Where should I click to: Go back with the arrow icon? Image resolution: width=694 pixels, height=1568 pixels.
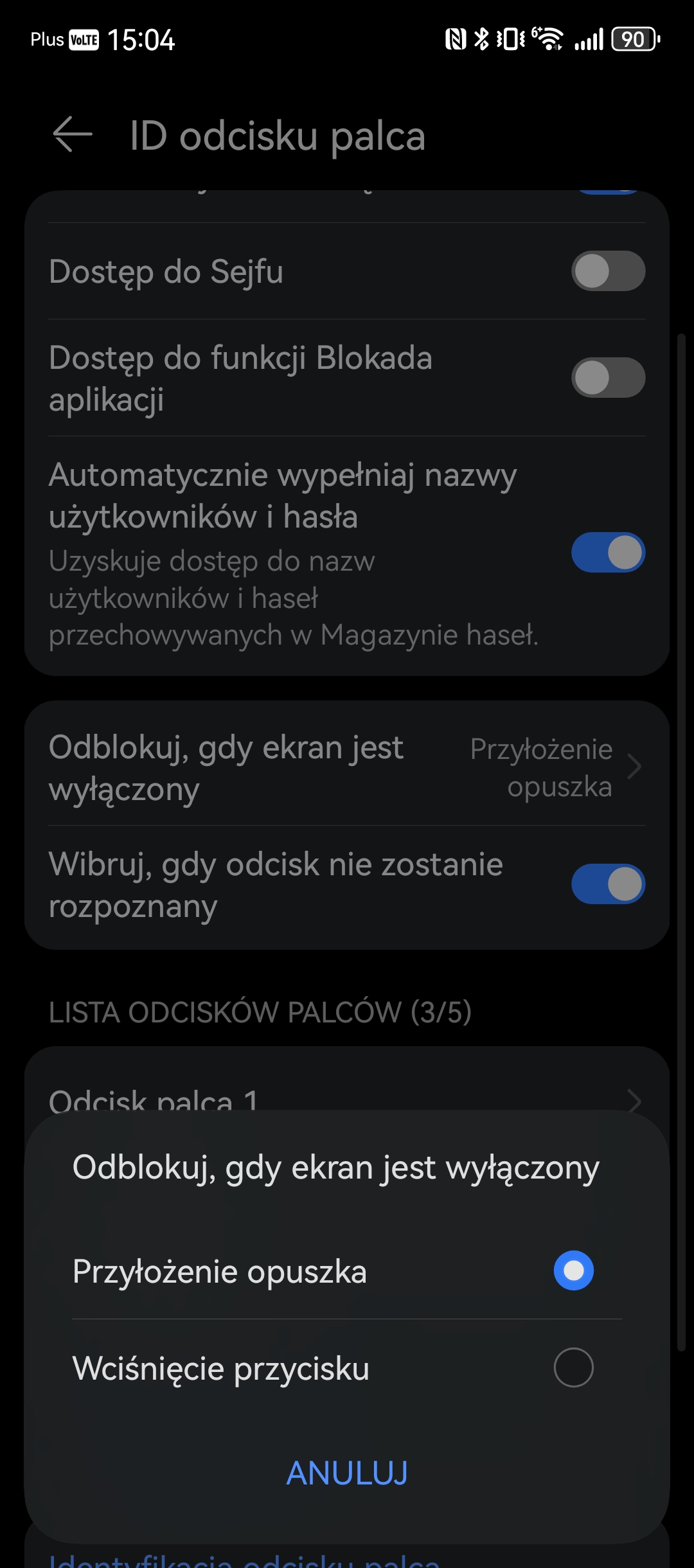pyautogui.click(x=72, y=135)
